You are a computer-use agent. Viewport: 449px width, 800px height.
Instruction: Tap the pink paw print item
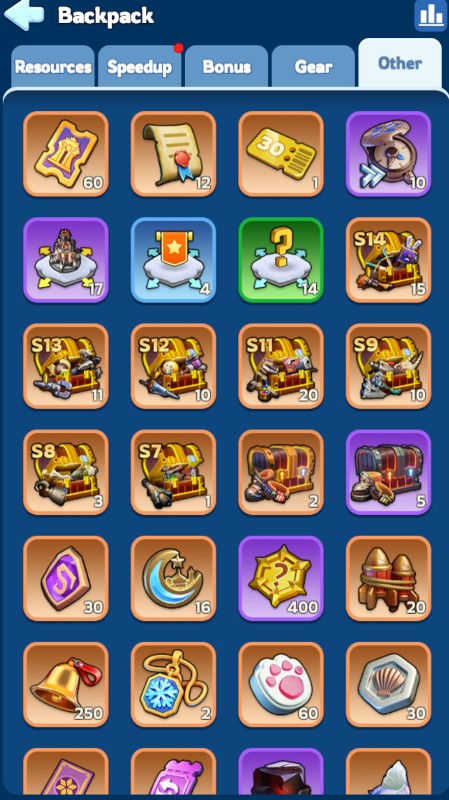[281, 684]
